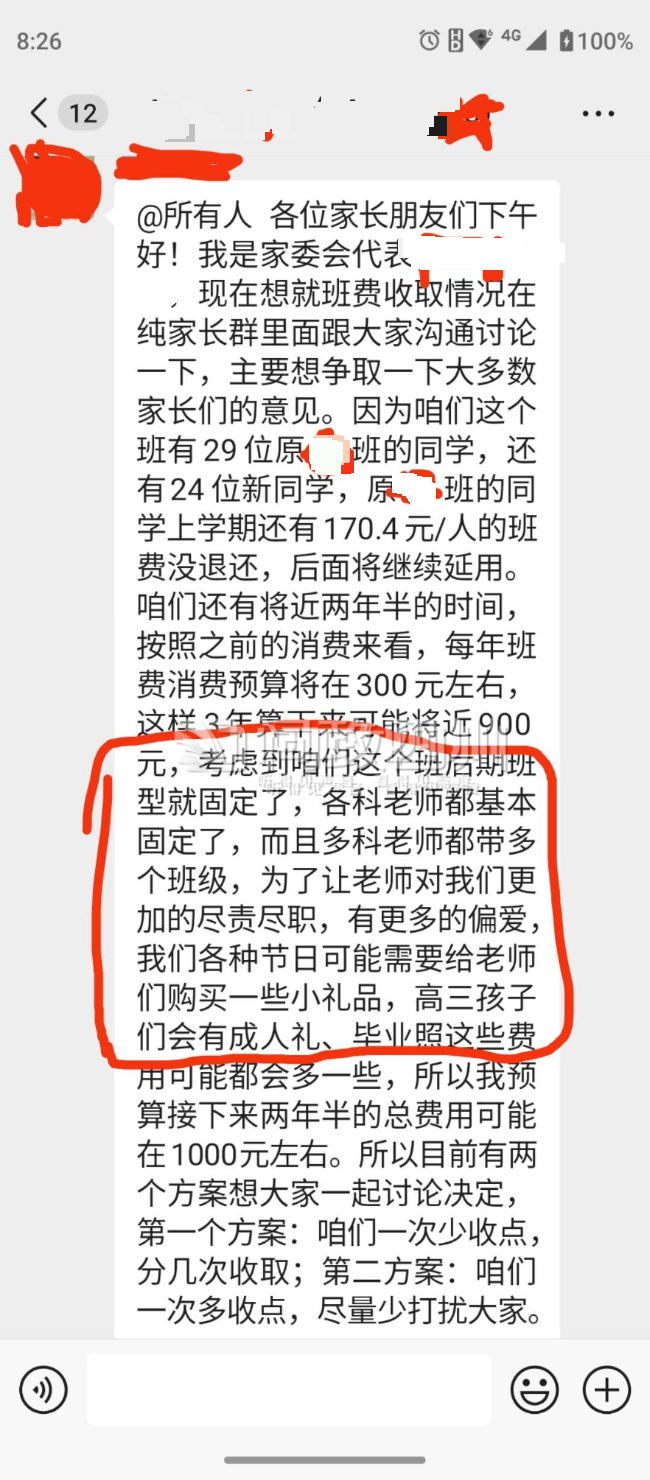
Task: Open the plus attachments menu
Action: (x=606, y=1390)
